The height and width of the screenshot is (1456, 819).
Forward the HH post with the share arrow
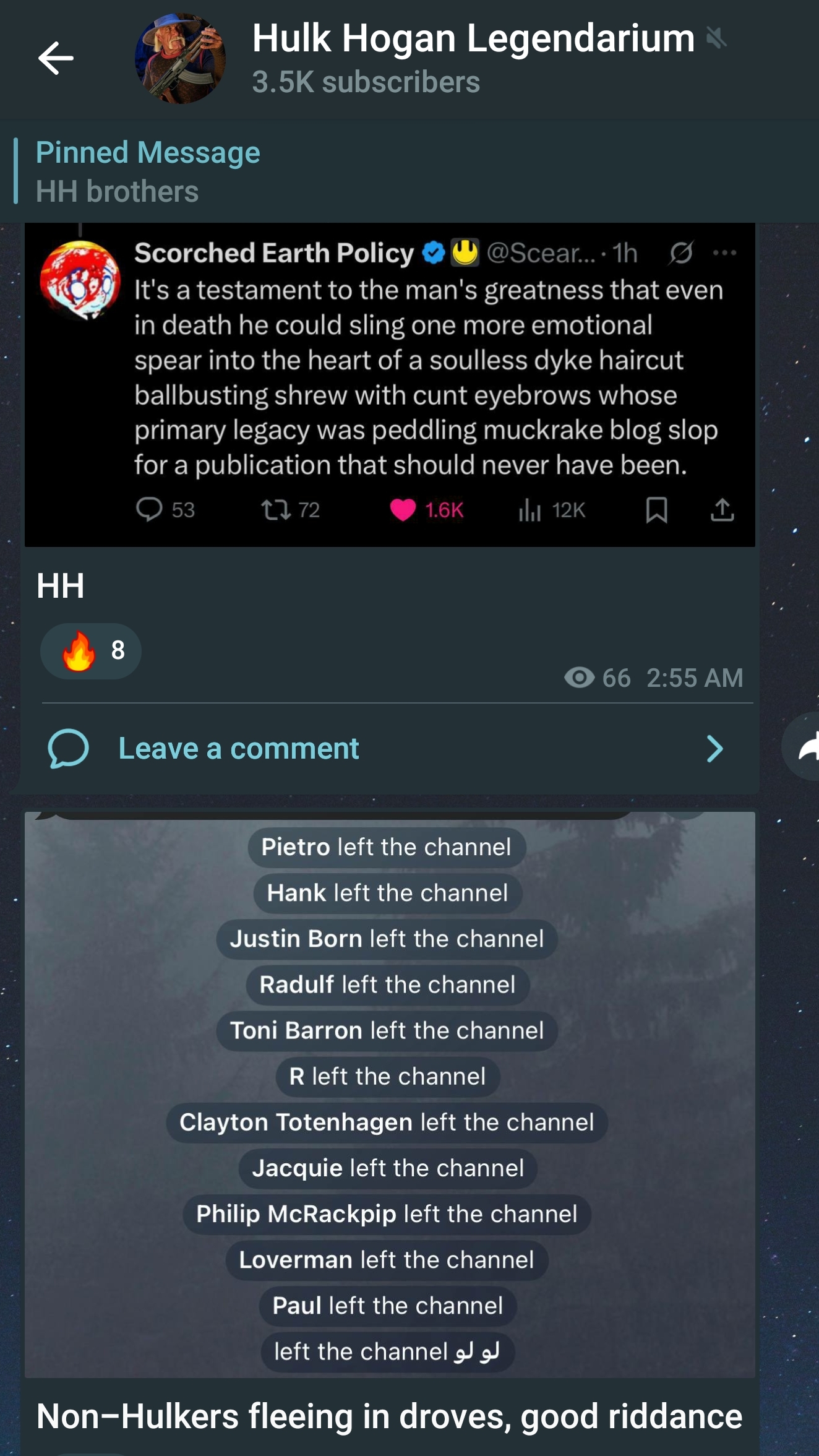coord(805,746)
